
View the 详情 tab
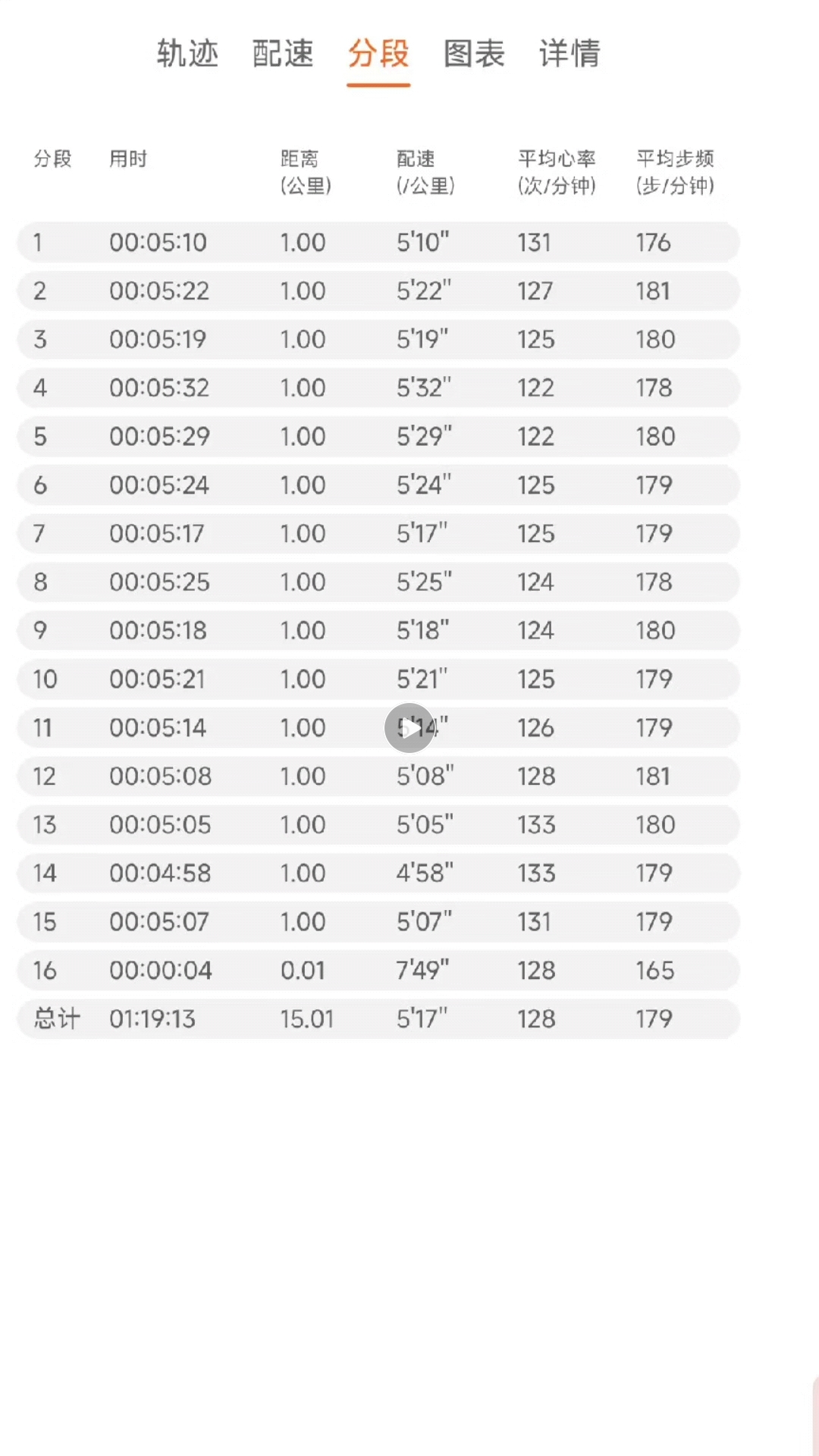click(570, 54)
